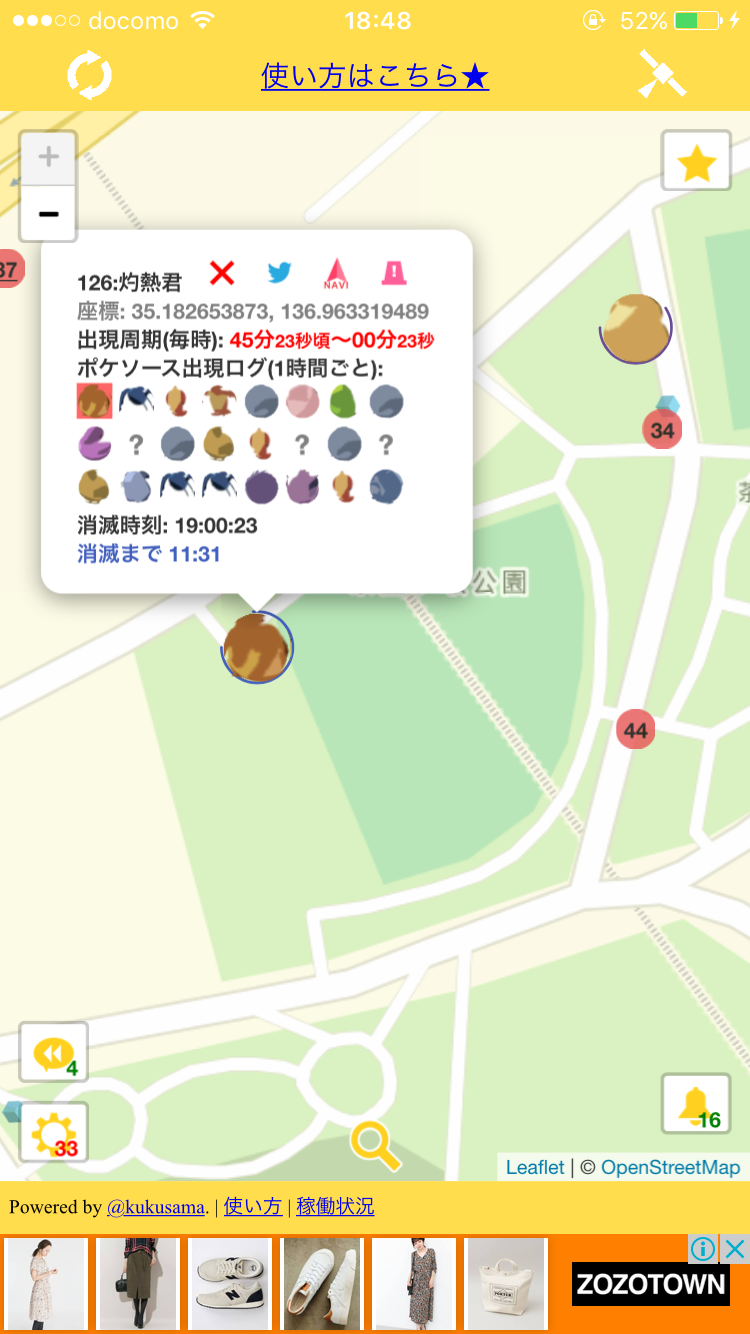Share the 灼熱君 spawn on Twitter

[279, 272]
